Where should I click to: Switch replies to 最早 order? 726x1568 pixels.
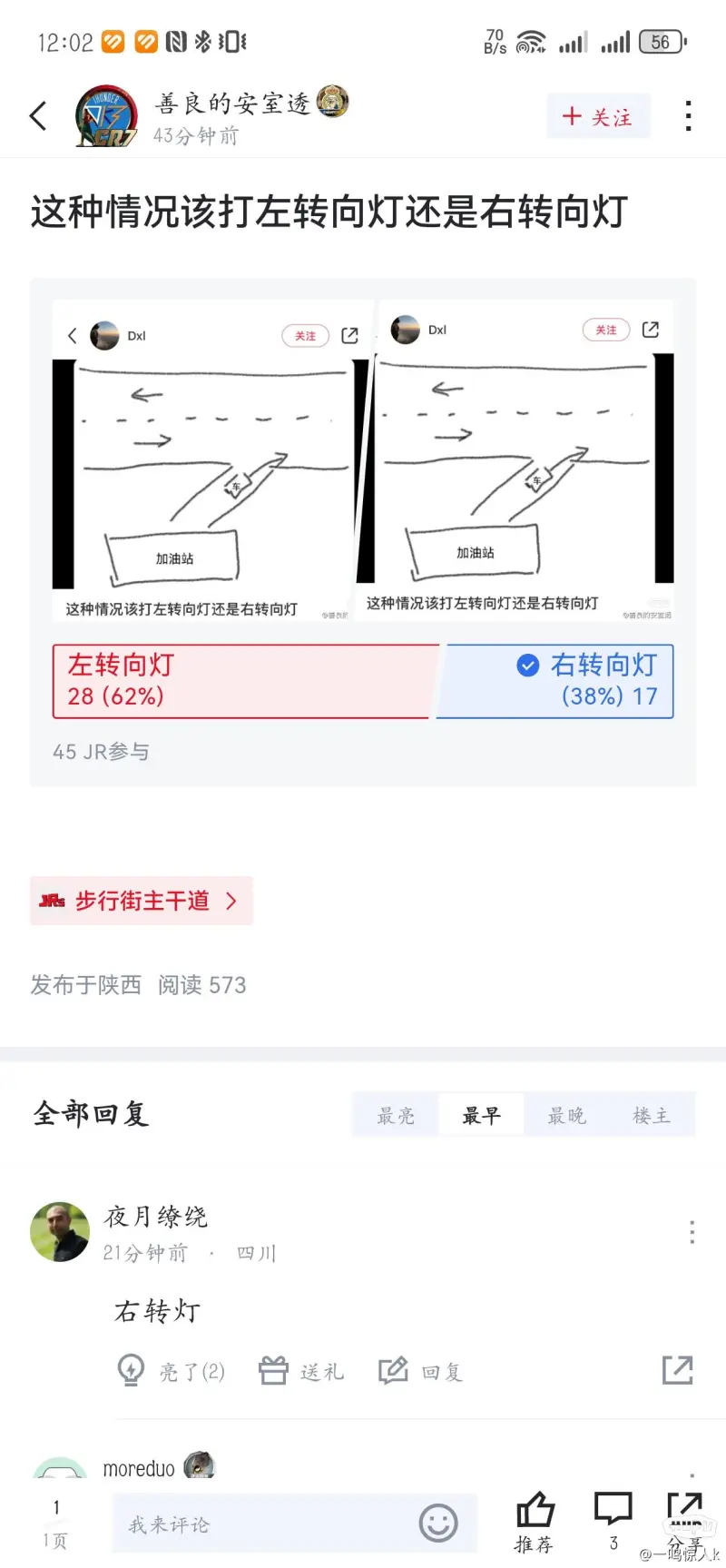(481, 1116)
